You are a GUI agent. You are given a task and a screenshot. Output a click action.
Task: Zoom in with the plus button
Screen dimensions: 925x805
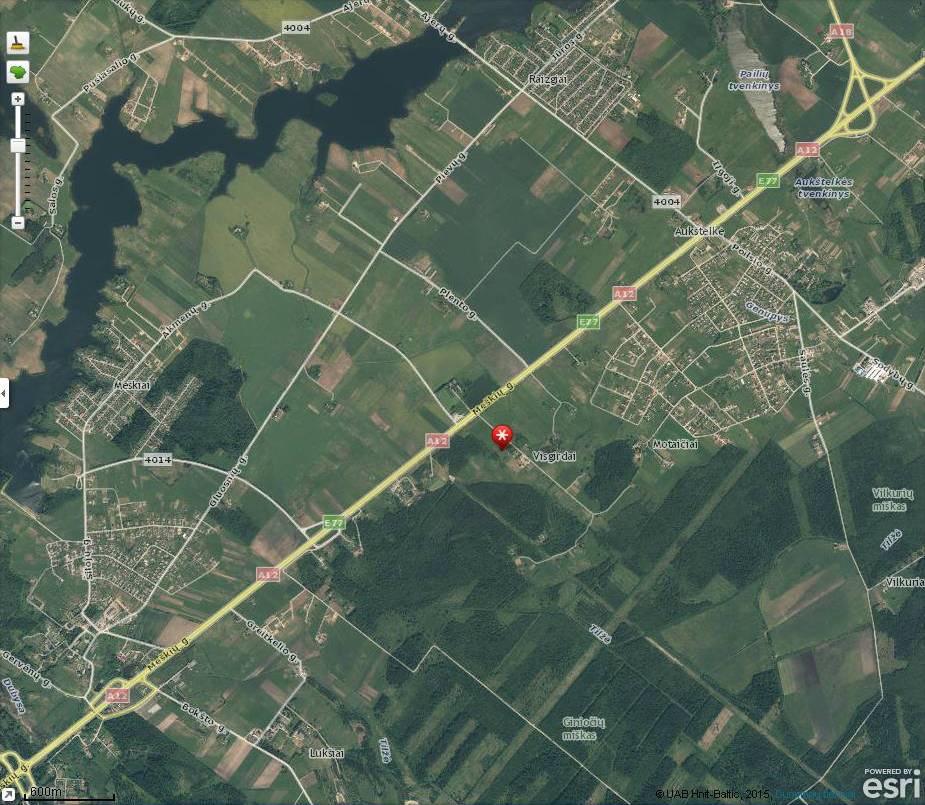18,100
